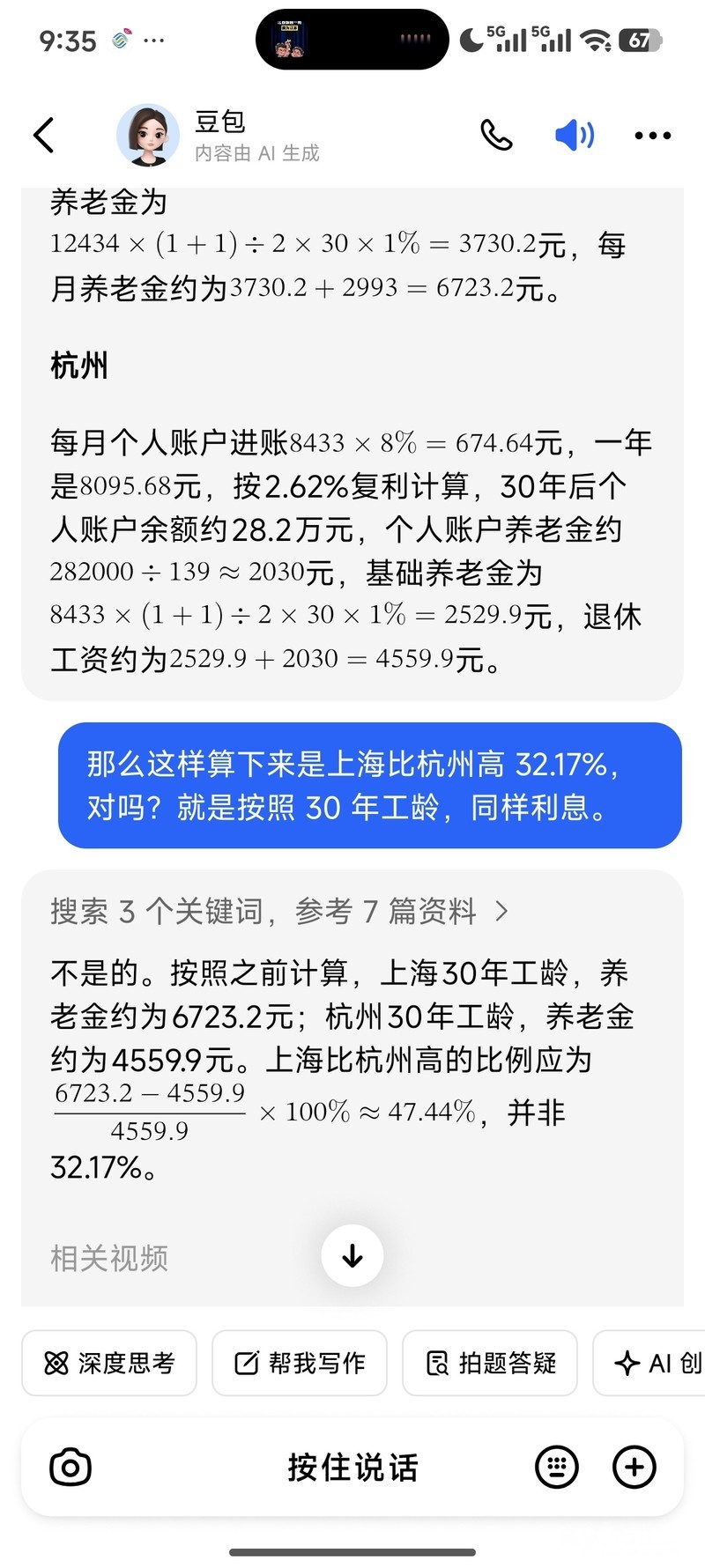The height and width of the screenshot is (1568, 705).
Task: Expand the 搜索 3 个关键词 references
Action: tap(278, 911)
